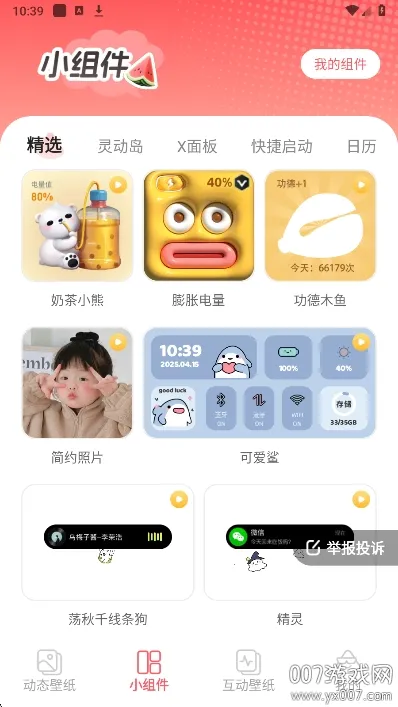Select the 快捷启动 tab
This screenshot has height=707, width=398.
[x=282, y=146]
